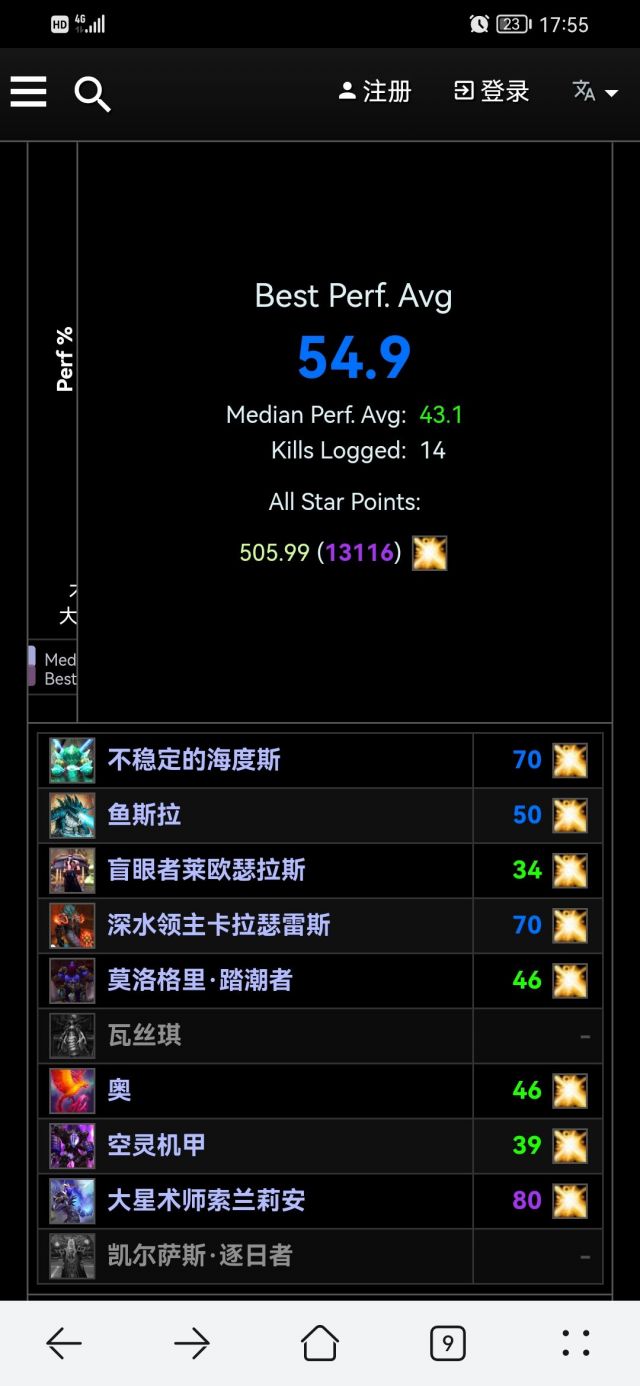Screen dimensions: 640x1386
Task: Open boss 奥 rankings
Action: (x=120, y=1090)
